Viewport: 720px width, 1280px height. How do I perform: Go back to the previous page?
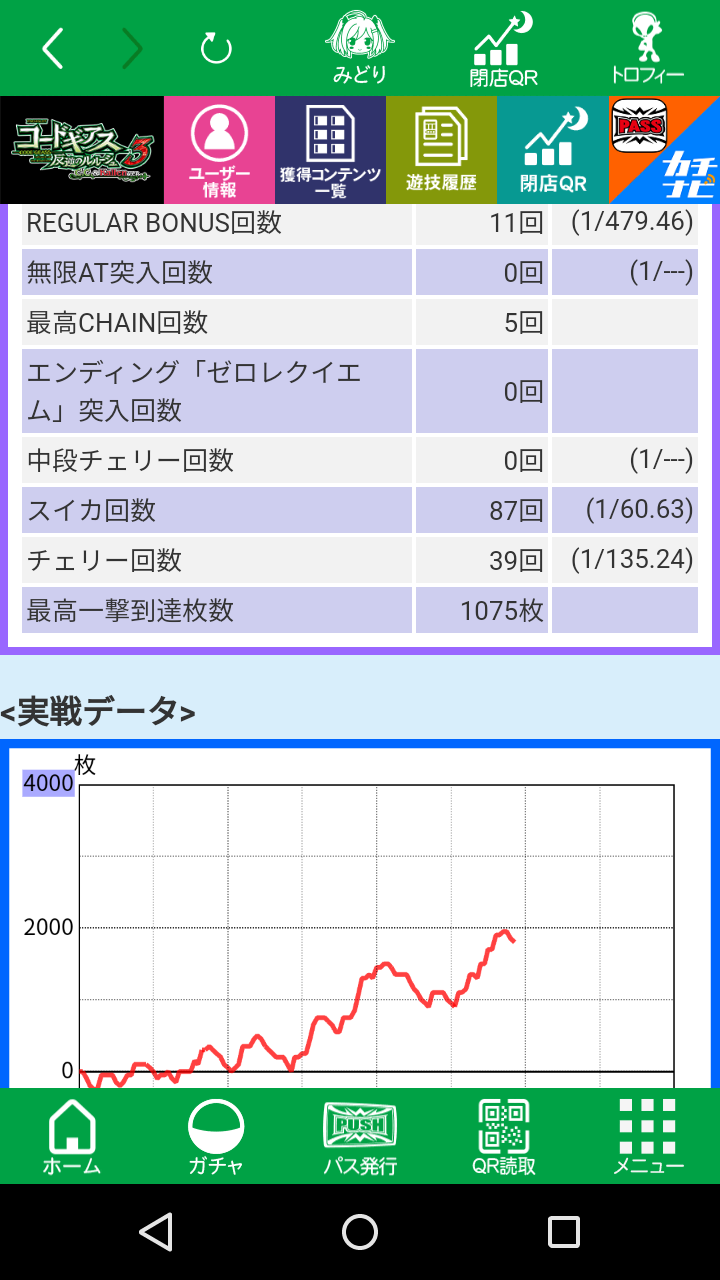tap(54, 48)
